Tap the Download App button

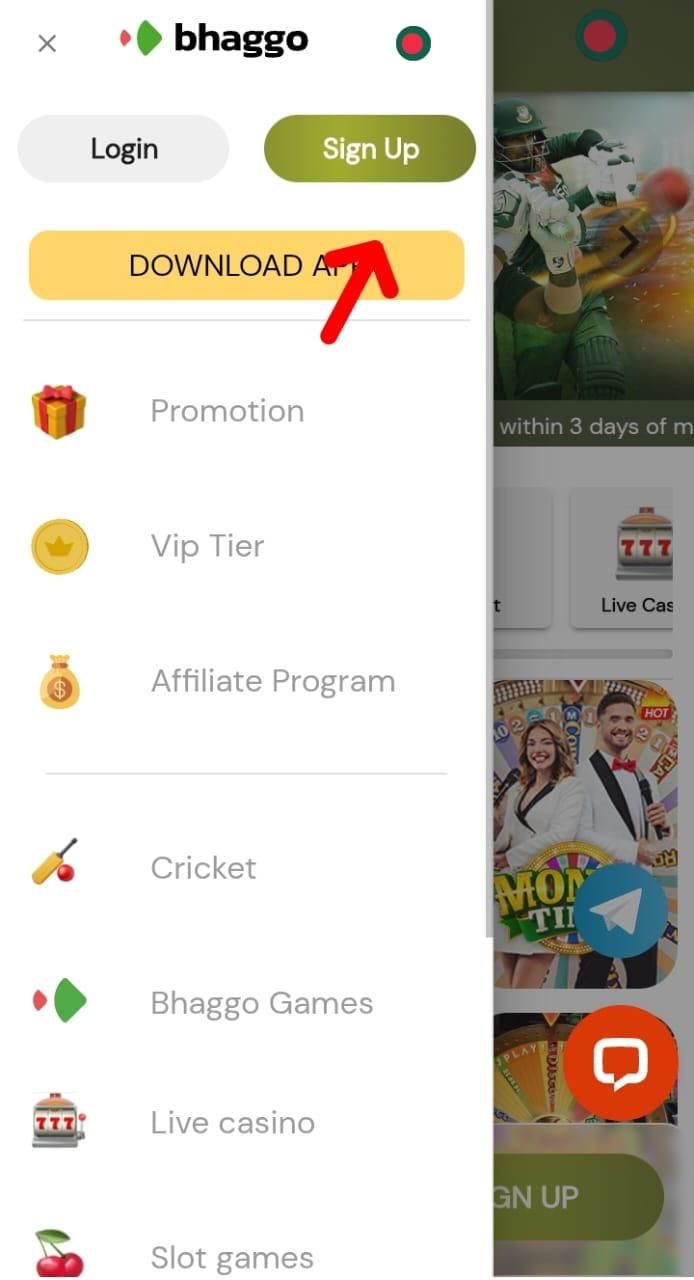pos(246,266)
